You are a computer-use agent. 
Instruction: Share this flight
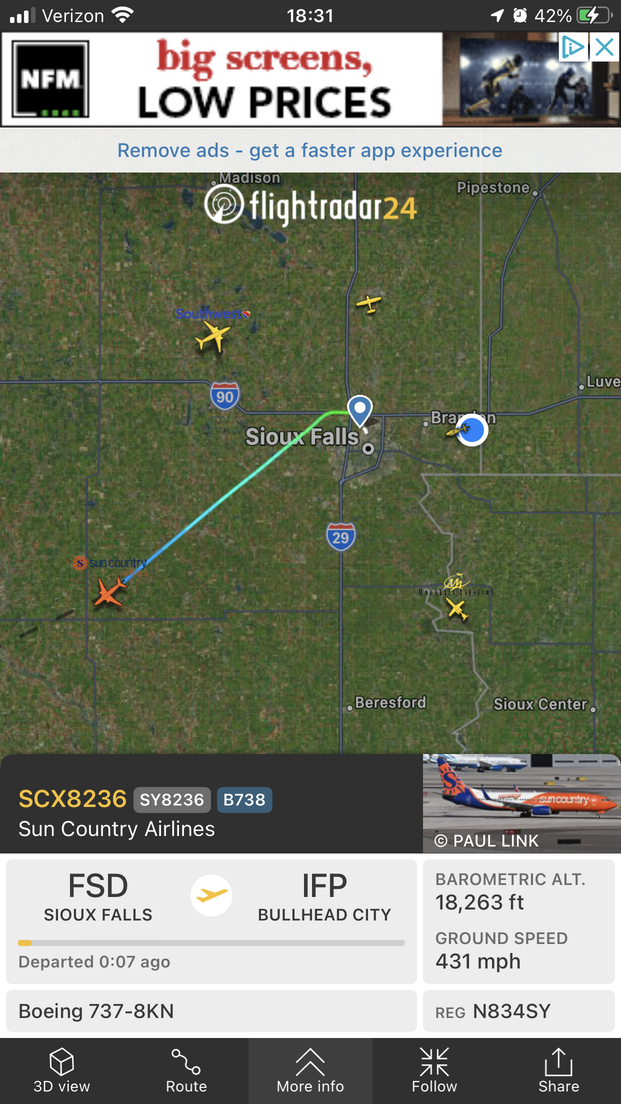[558, 1071]
